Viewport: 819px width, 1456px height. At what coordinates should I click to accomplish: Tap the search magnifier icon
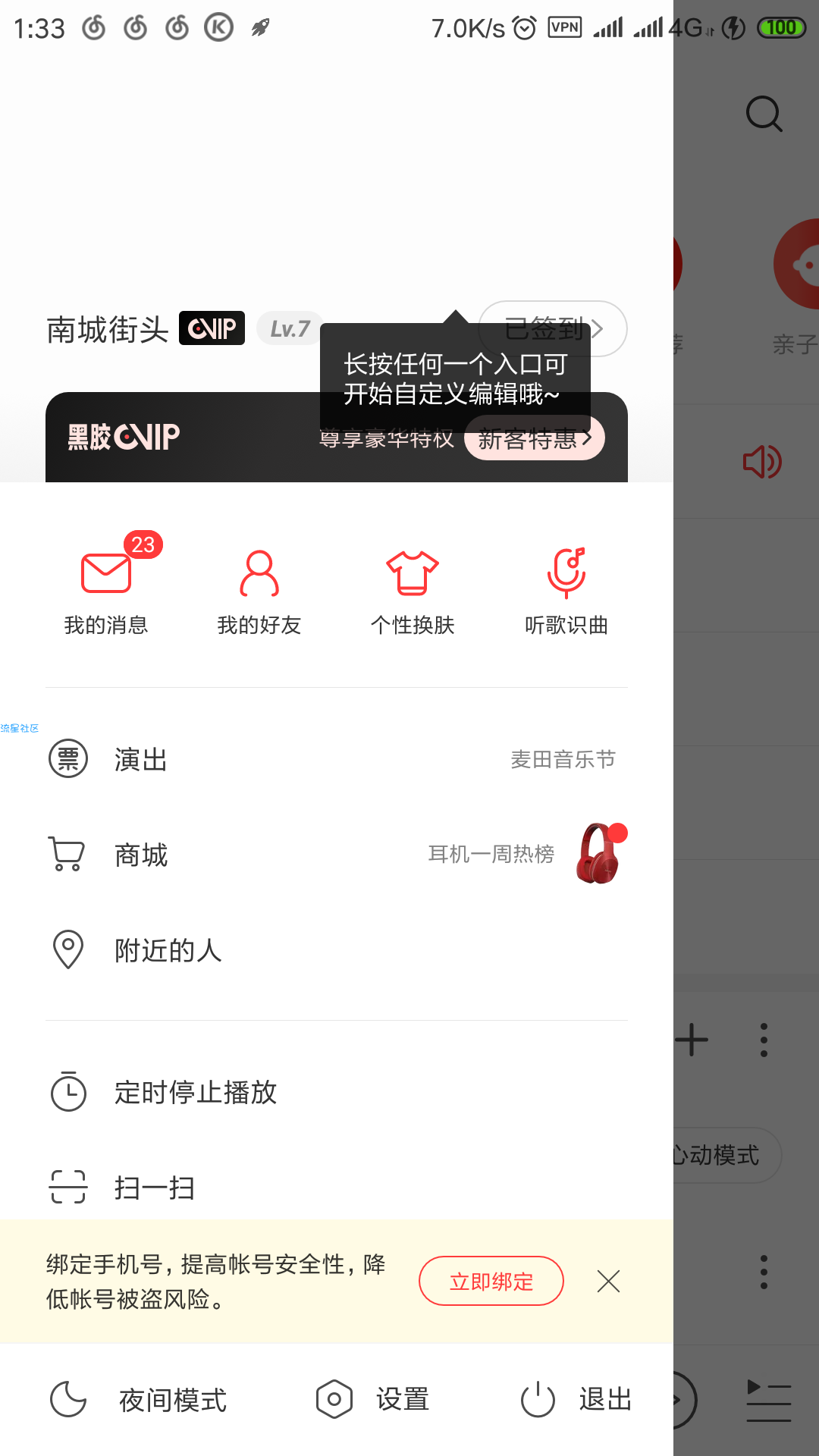tap(764, 115)
